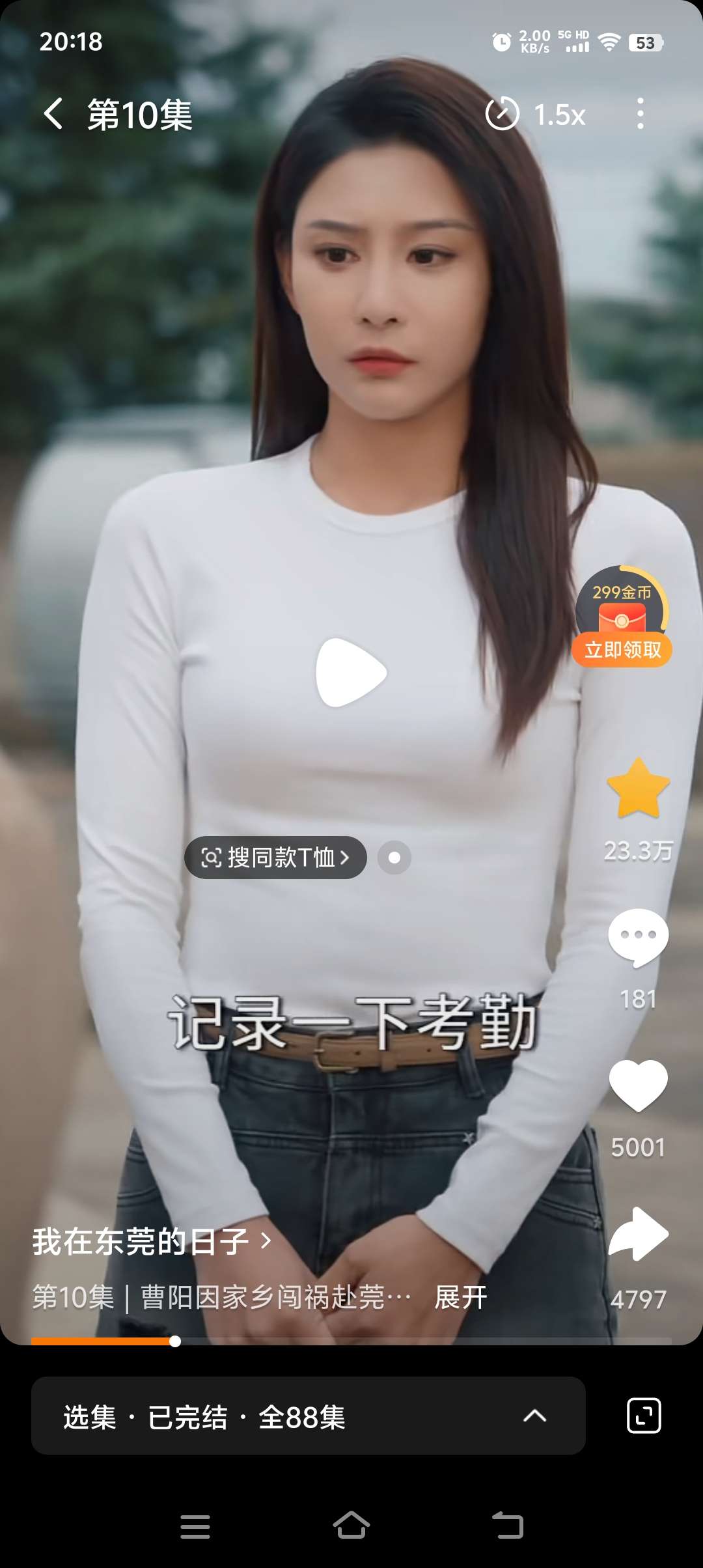
Task: Open the three-dot overflow menu
Action: tap(641, 114)
